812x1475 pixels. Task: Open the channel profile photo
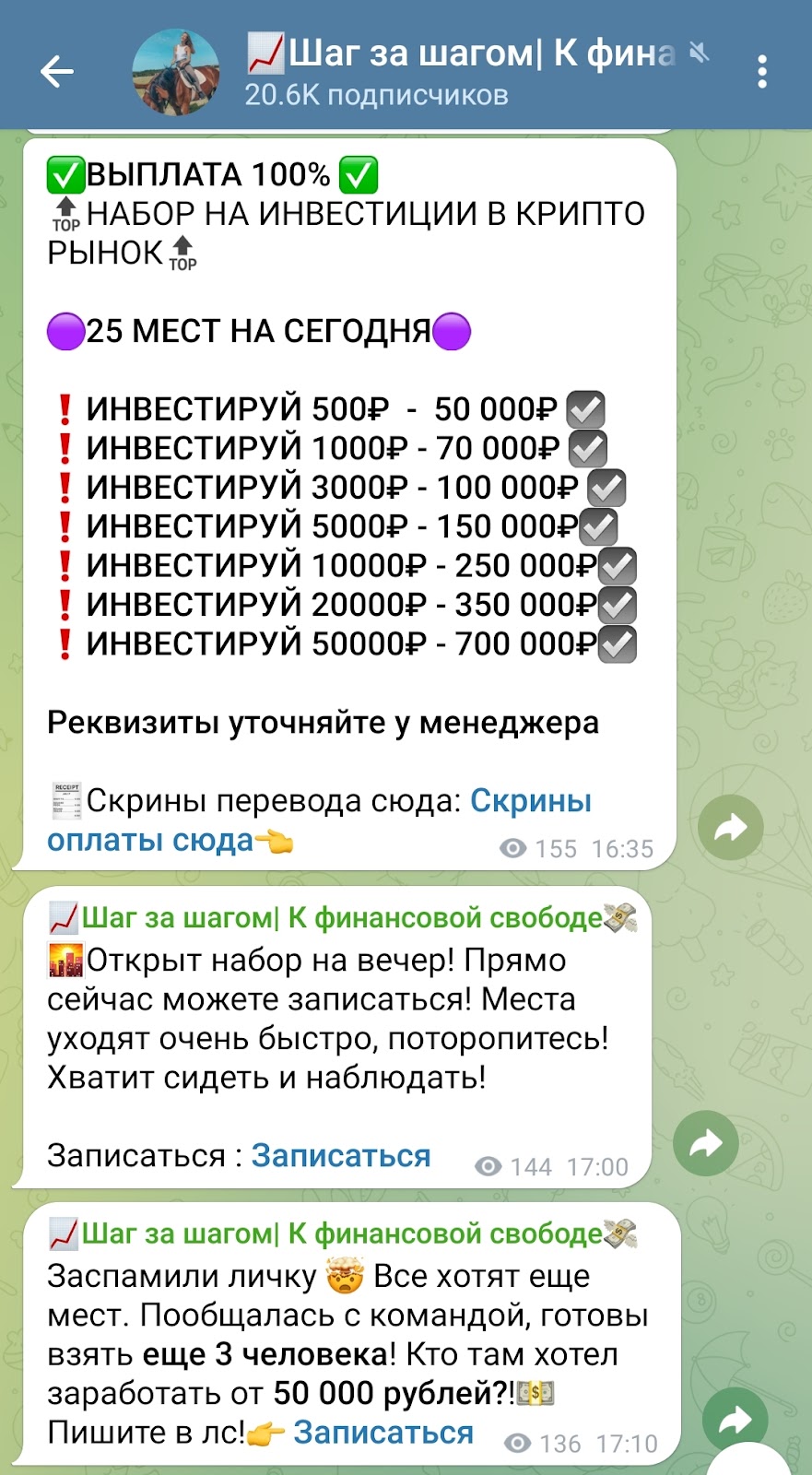(176, 72)
